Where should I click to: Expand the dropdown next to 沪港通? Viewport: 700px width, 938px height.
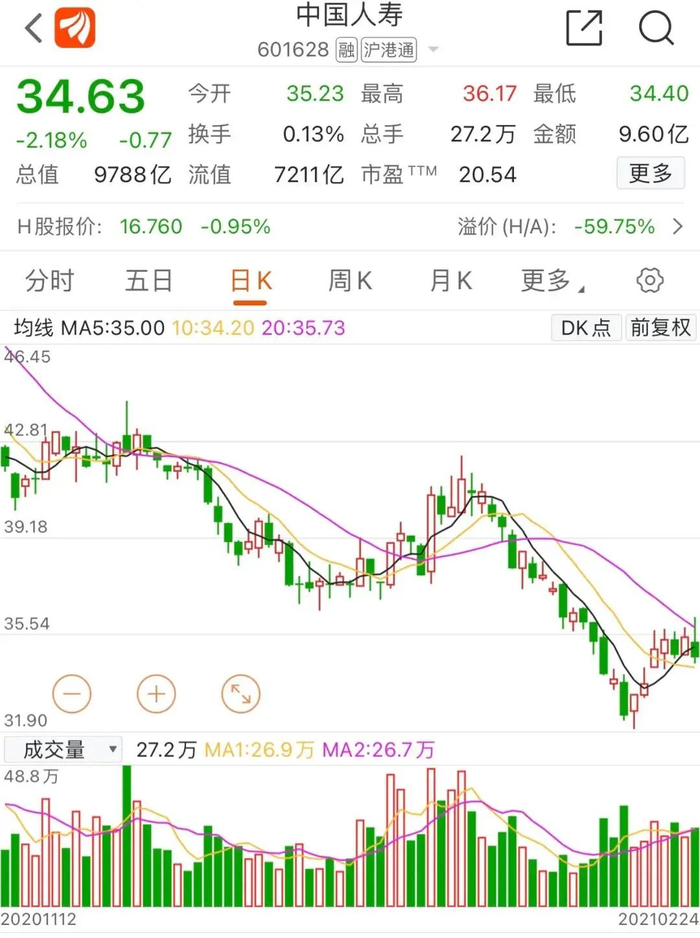point(434,49)
